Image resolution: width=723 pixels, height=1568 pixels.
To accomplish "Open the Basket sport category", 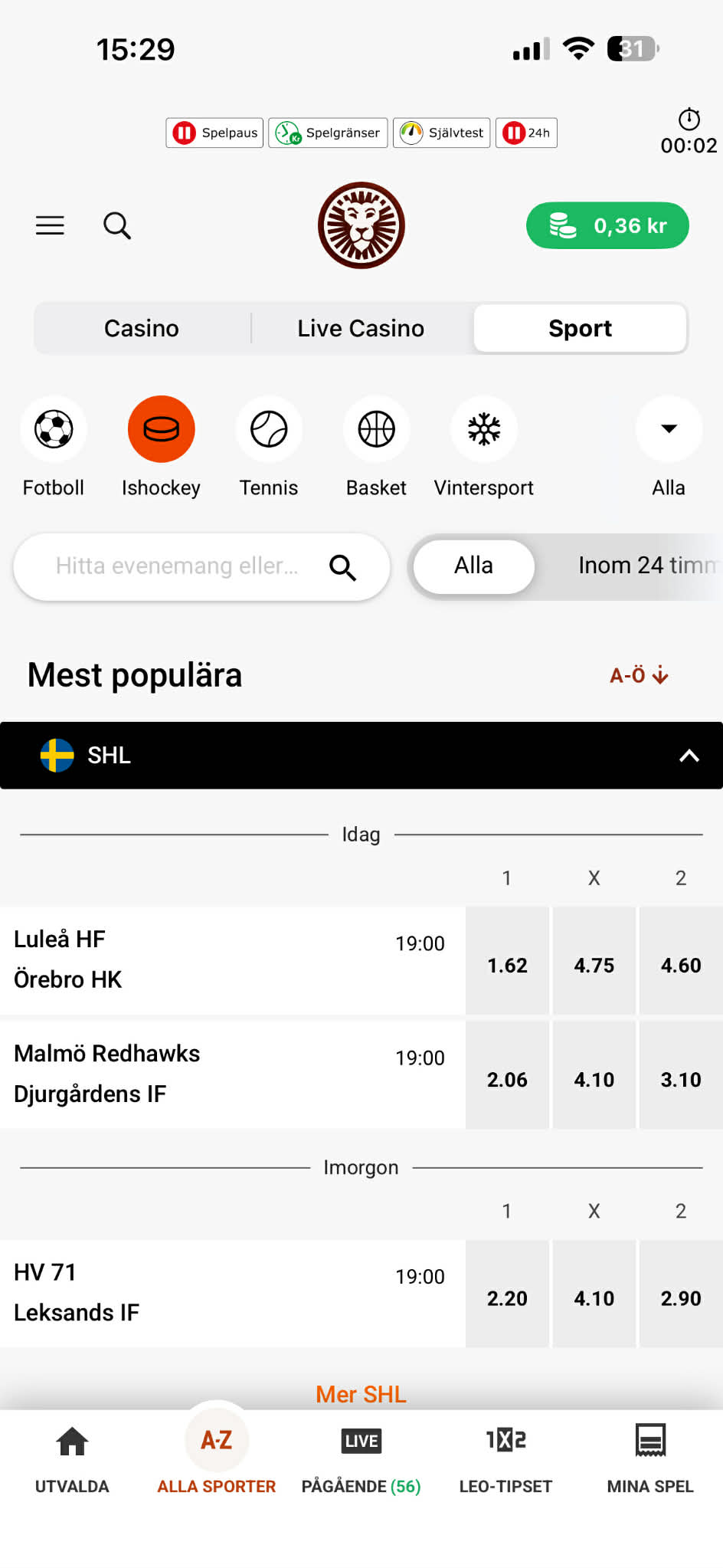I will click(375, 429).
